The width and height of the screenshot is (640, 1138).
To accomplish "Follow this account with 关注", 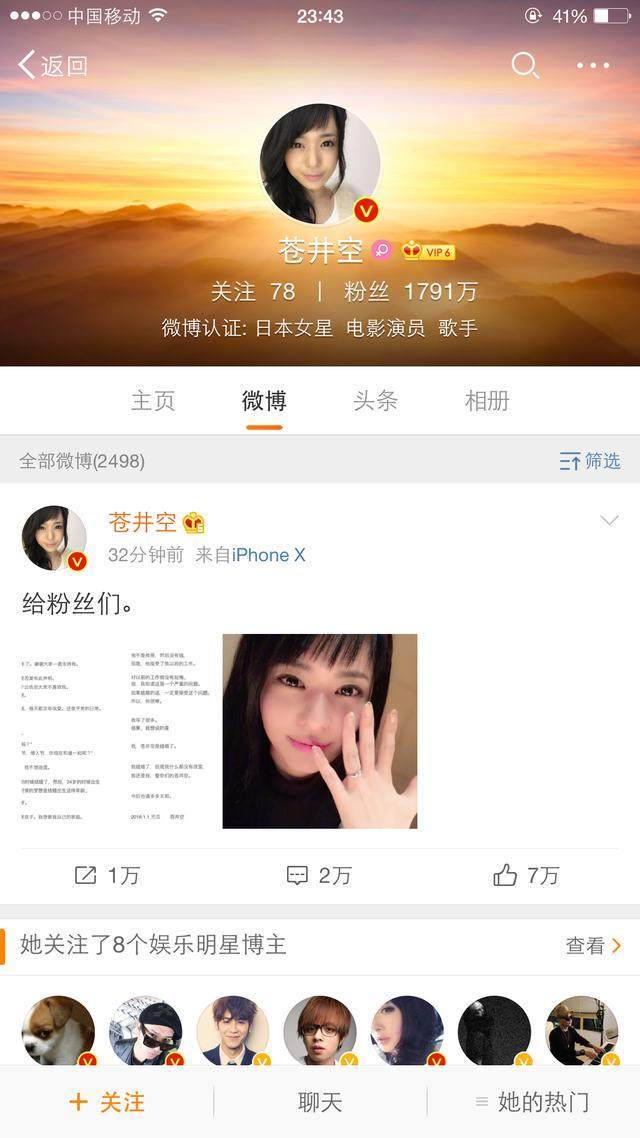I will [x=107, y=1102].
